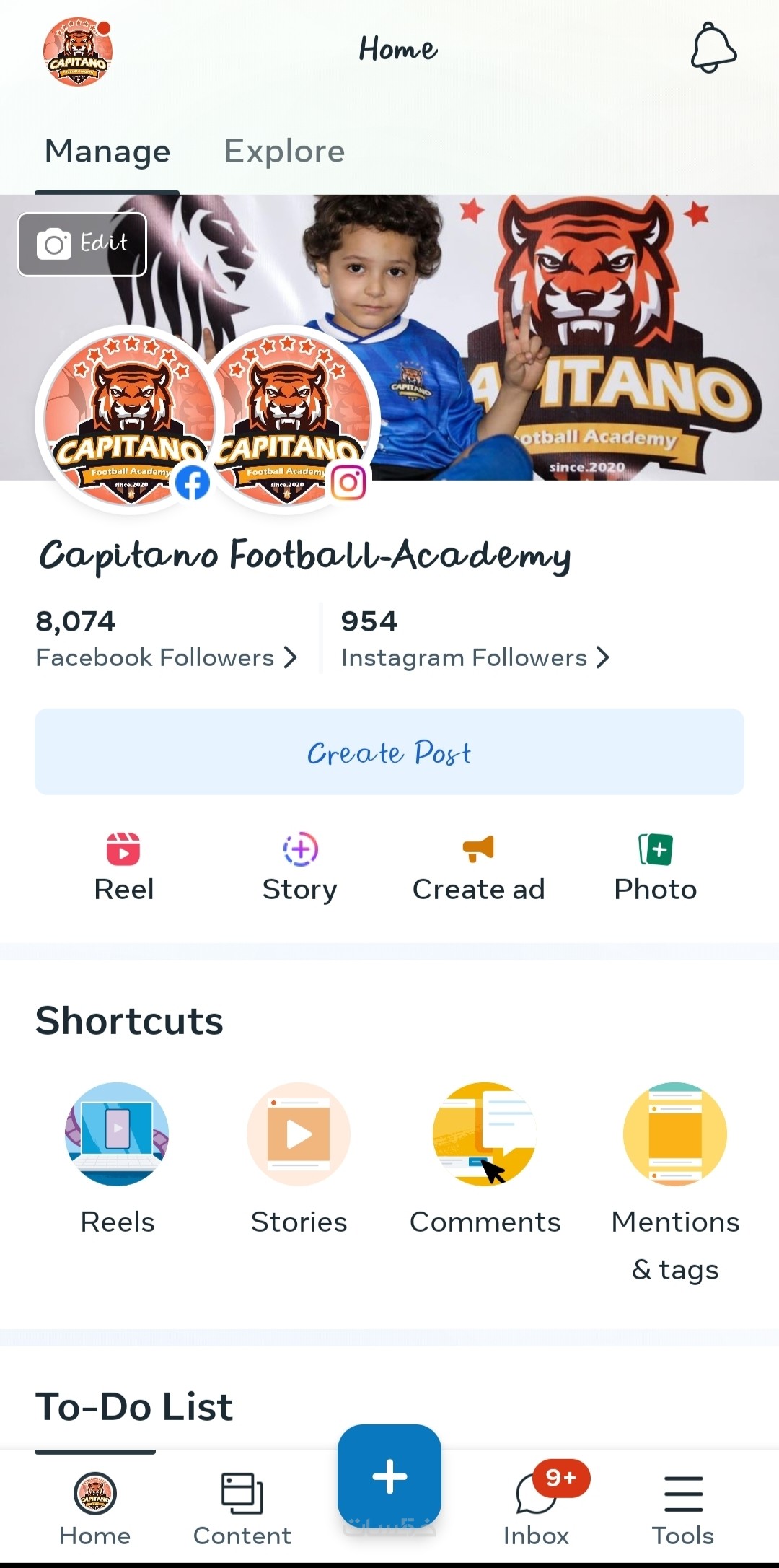Edit the cover photo

click(x=82, y=244)
